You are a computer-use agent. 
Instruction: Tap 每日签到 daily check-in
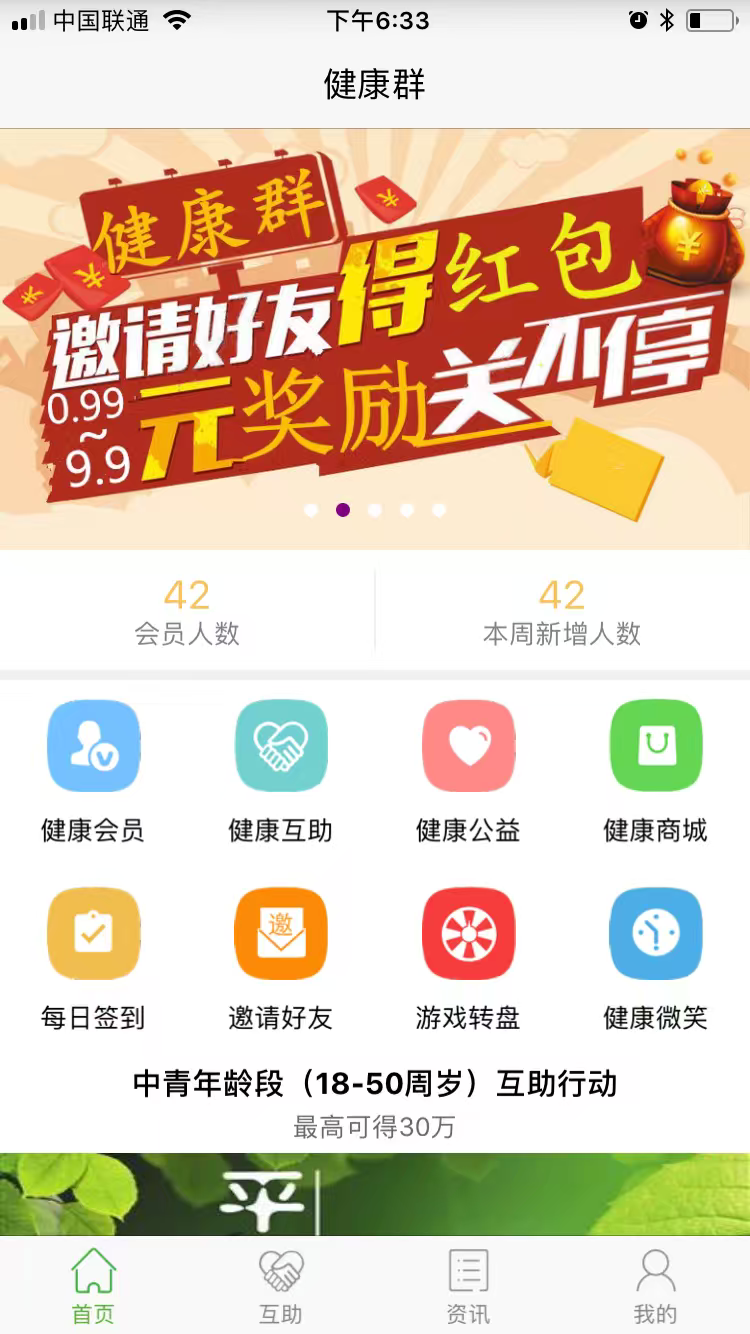(93, 934)
